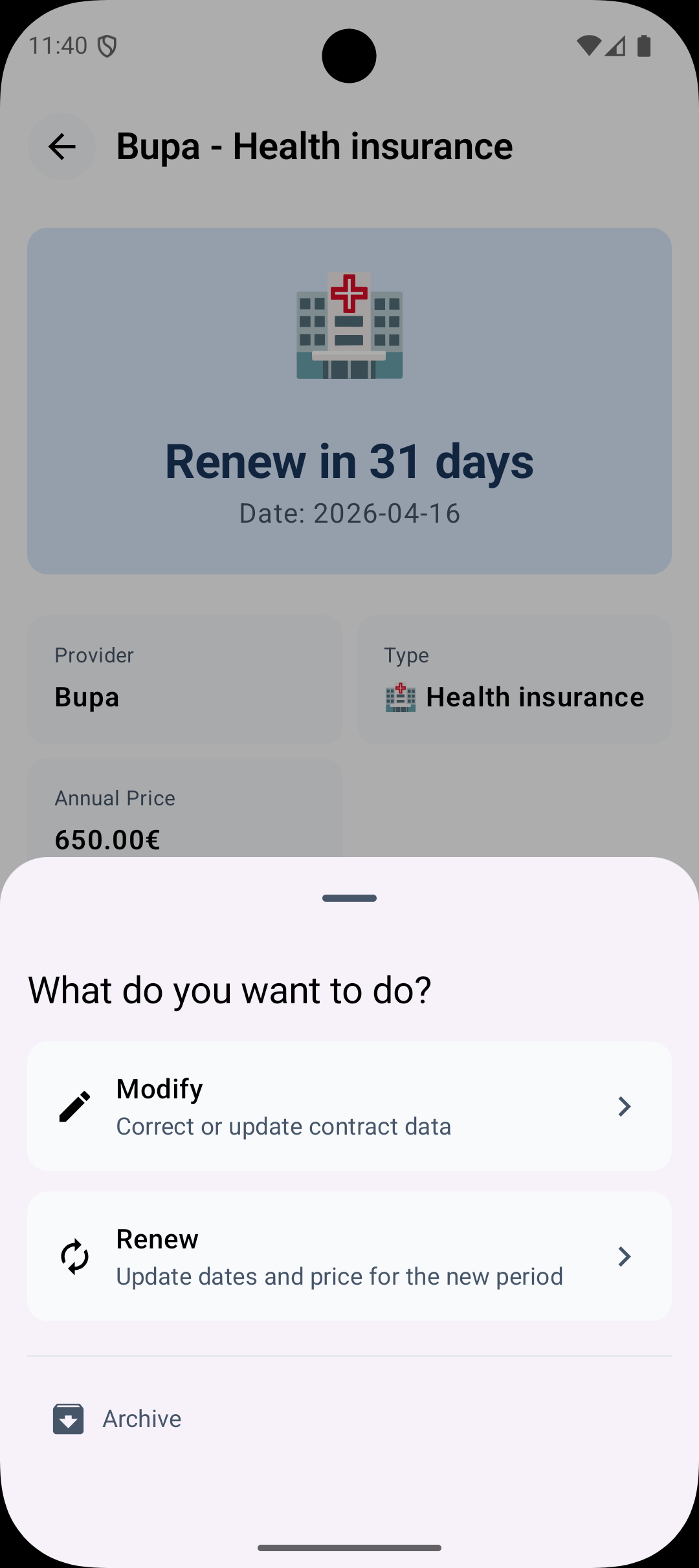Click the hospital building illustration

click(x=349, y=327)
